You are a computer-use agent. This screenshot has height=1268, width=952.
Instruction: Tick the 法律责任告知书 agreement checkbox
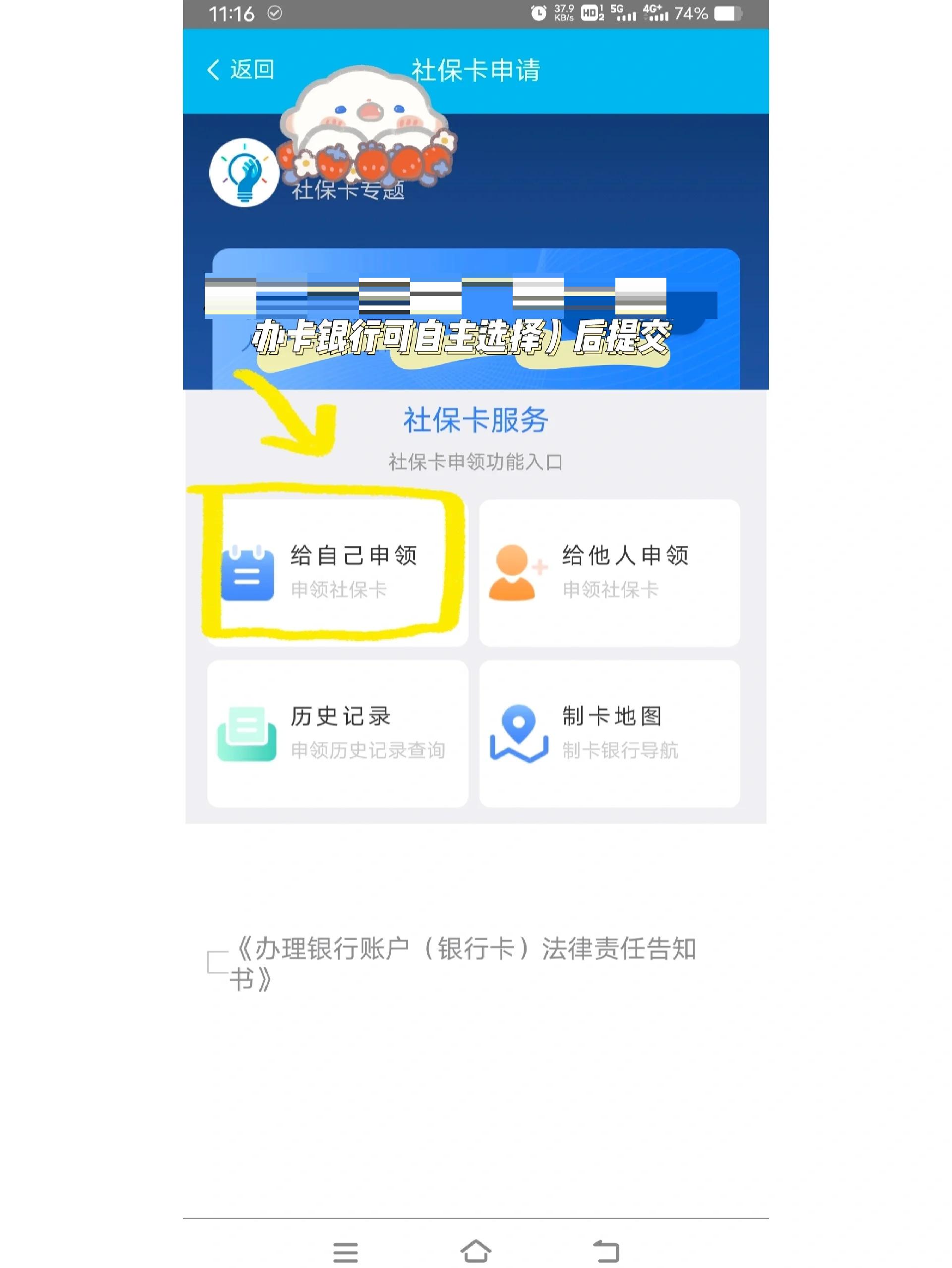217,963
